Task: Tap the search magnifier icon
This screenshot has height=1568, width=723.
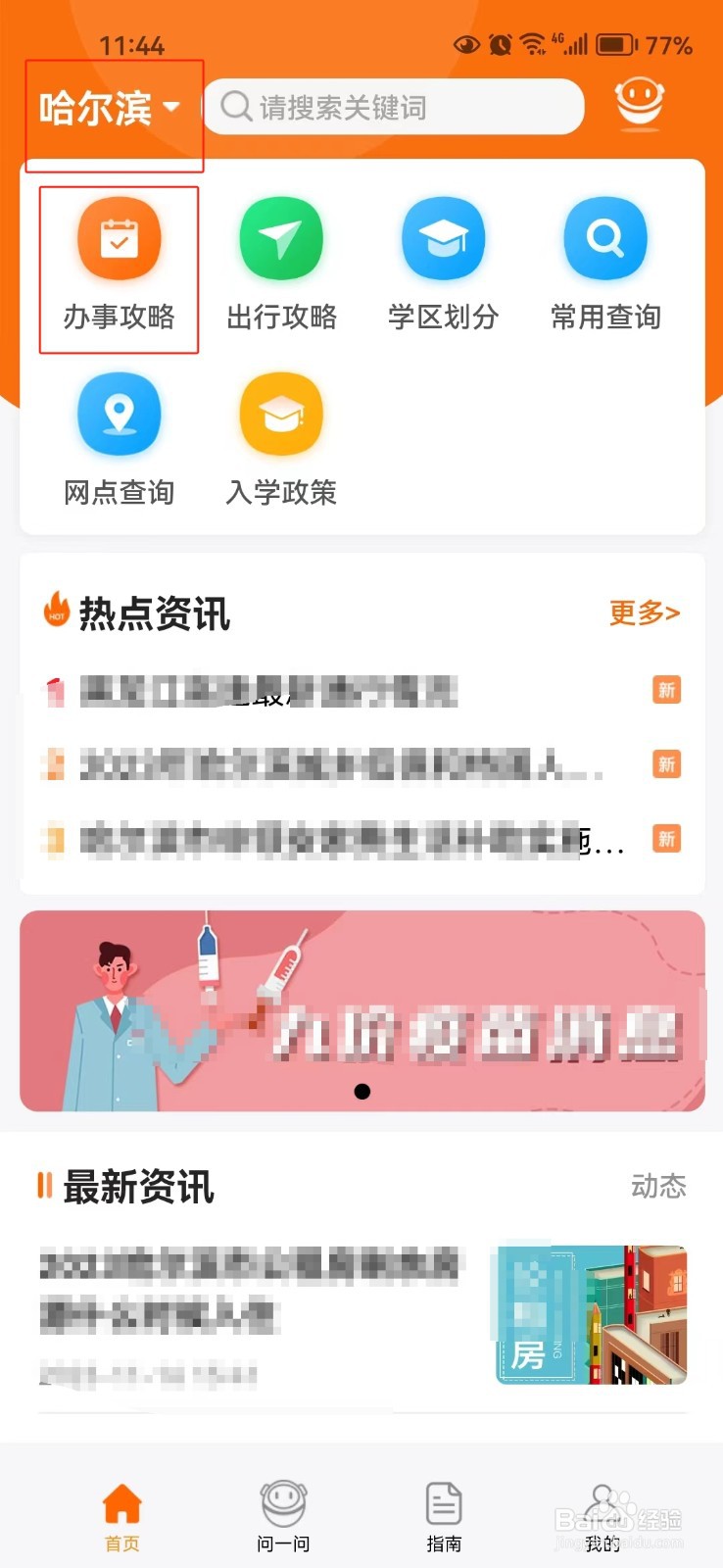Action: coord(234,105)
